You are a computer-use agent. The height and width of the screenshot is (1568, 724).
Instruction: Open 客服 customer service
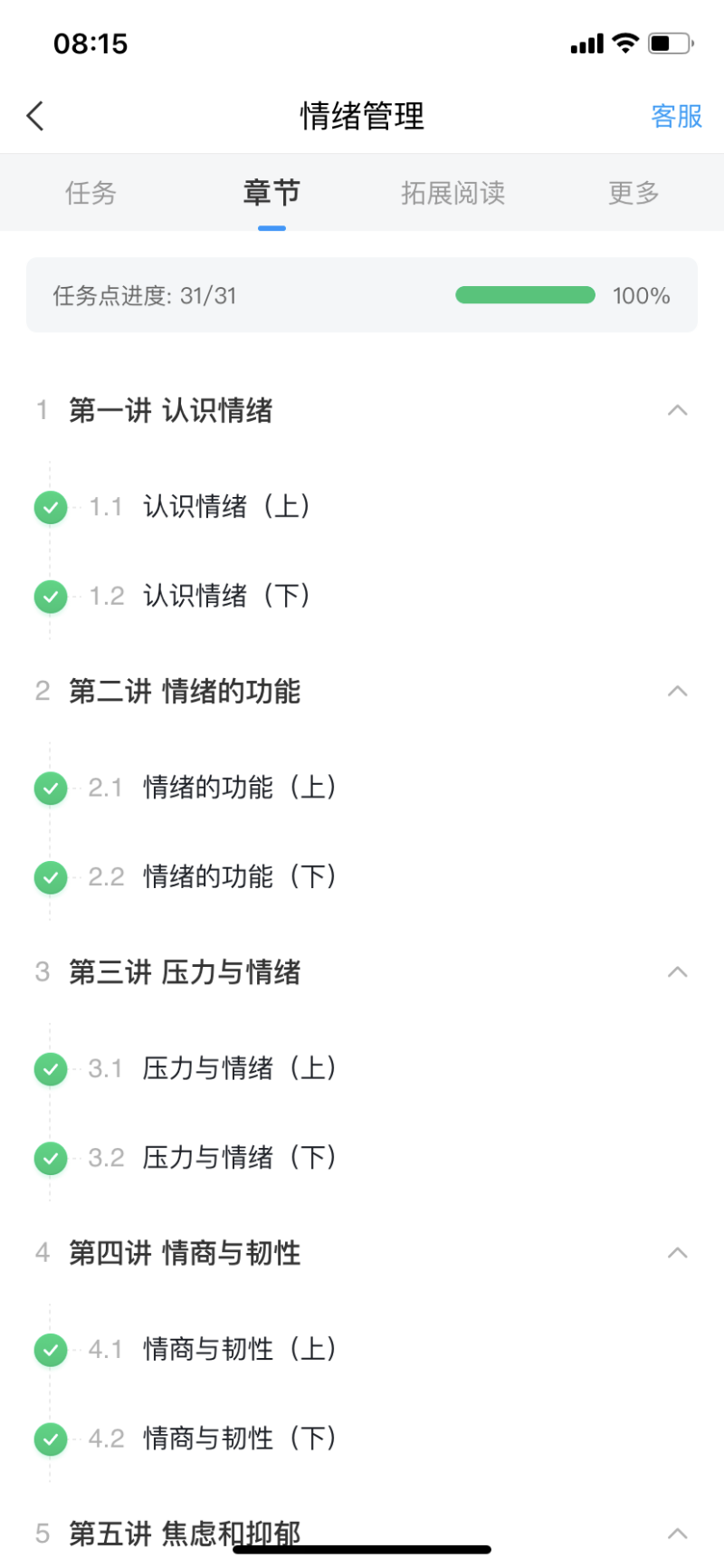[676, 116]
